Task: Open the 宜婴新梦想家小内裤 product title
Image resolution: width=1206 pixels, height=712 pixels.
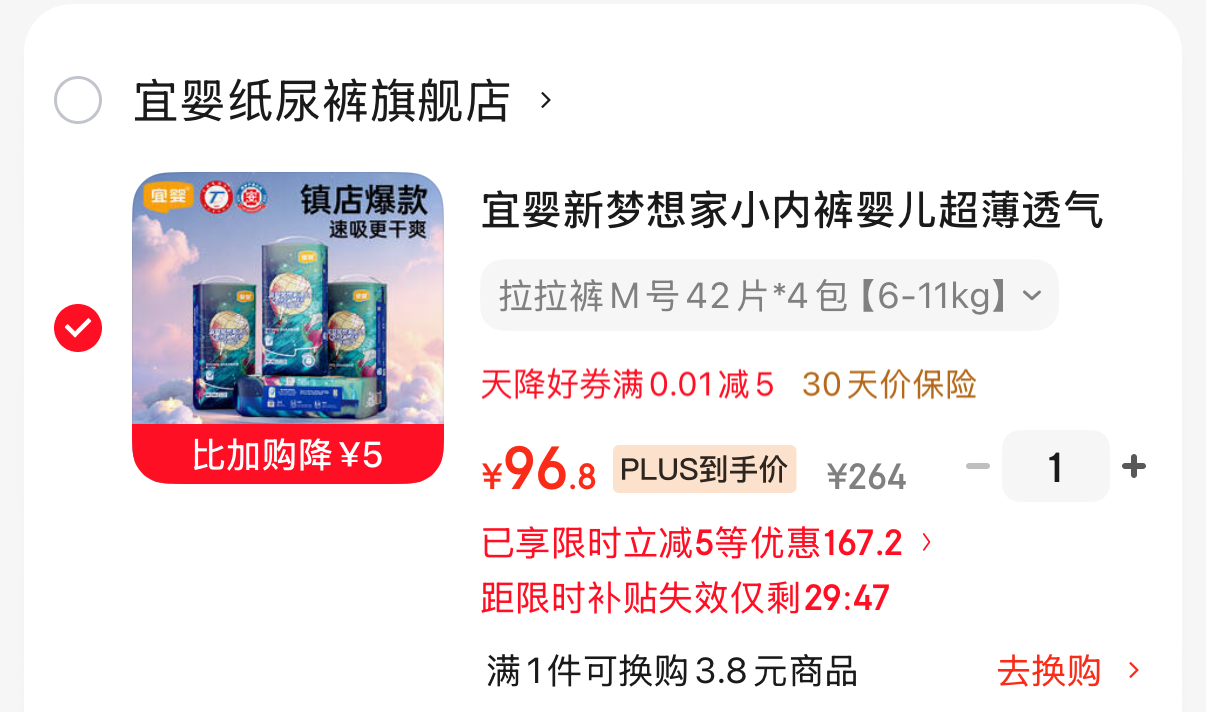Action: 792,211
